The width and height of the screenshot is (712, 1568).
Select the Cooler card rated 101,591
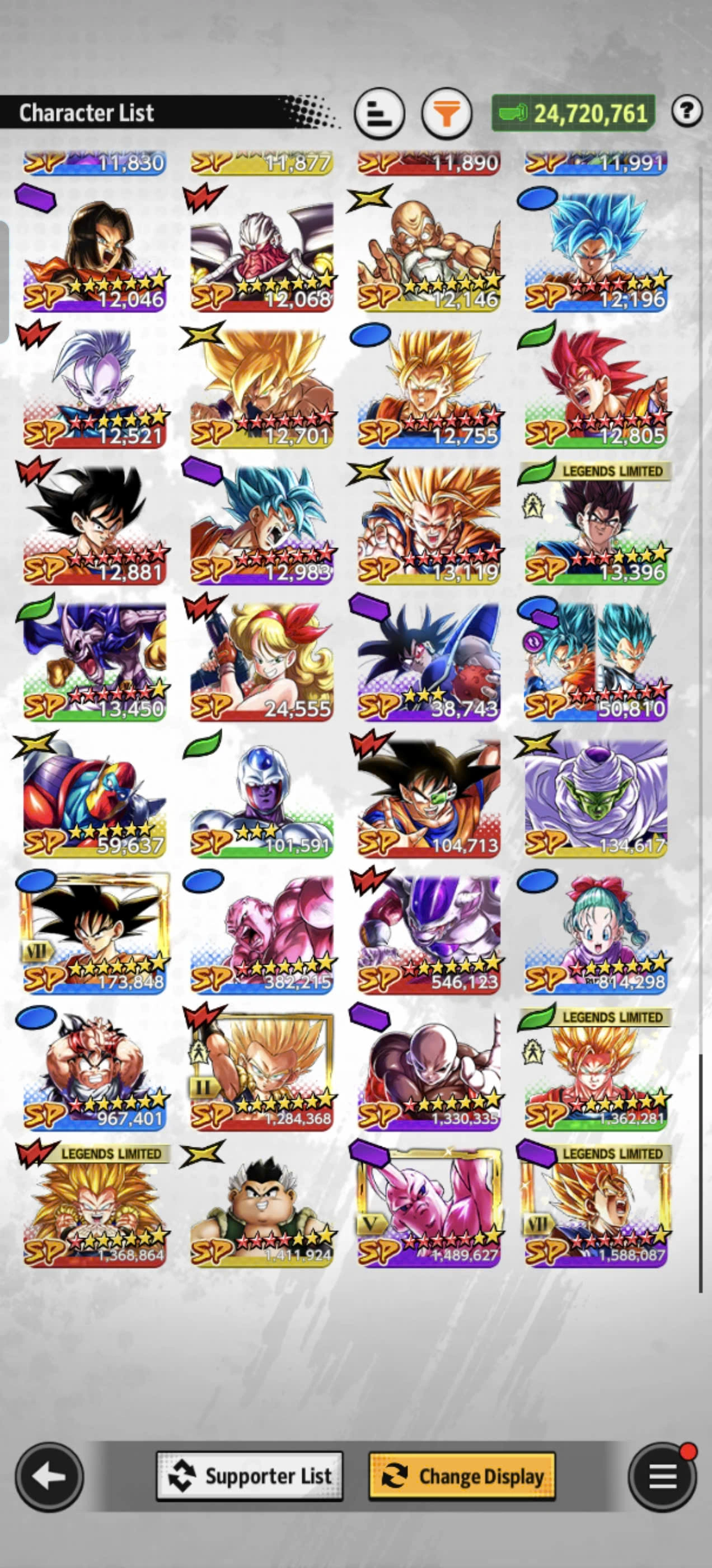coord(261,799)
